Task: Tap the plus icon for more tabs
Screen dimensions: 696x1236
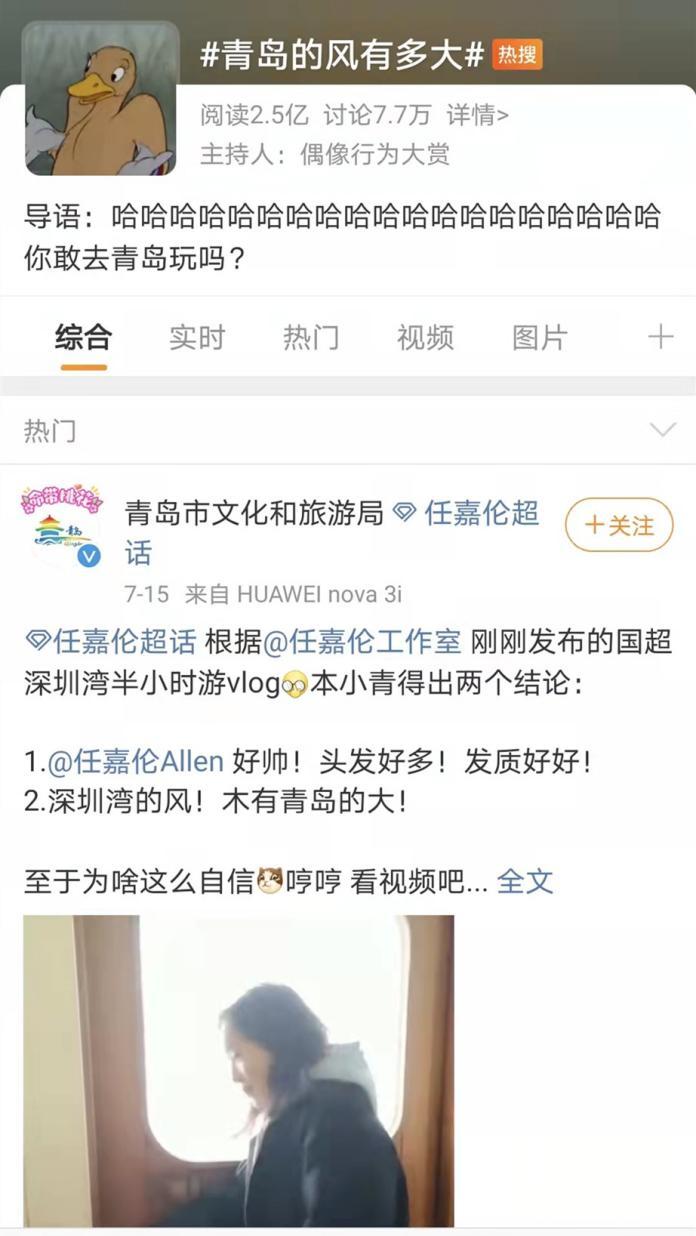Action: click(660, 337)
